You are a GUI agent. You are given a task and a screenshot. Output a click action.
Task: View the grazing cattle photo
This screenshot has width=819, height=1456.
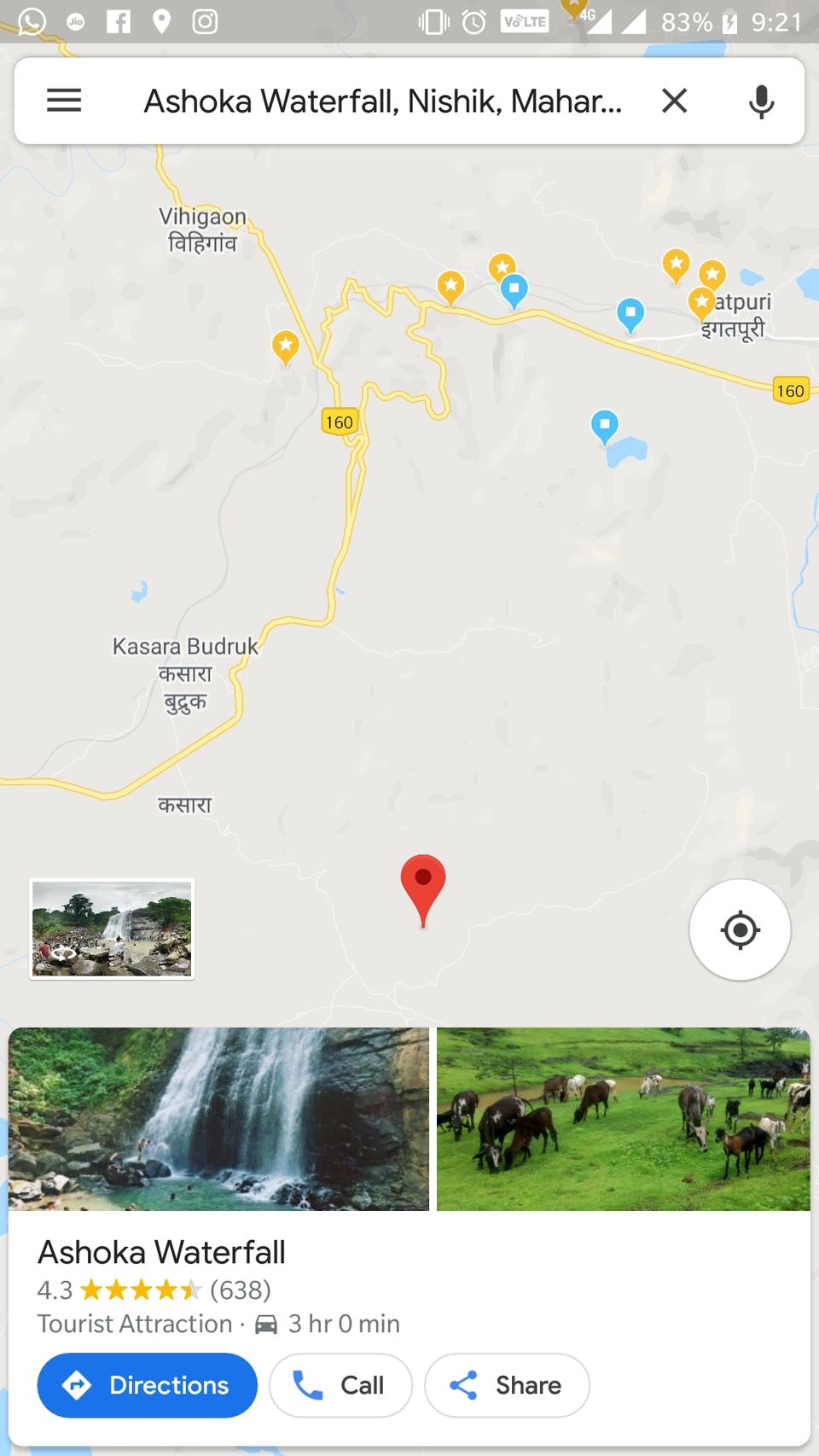tap(623, 1119)
